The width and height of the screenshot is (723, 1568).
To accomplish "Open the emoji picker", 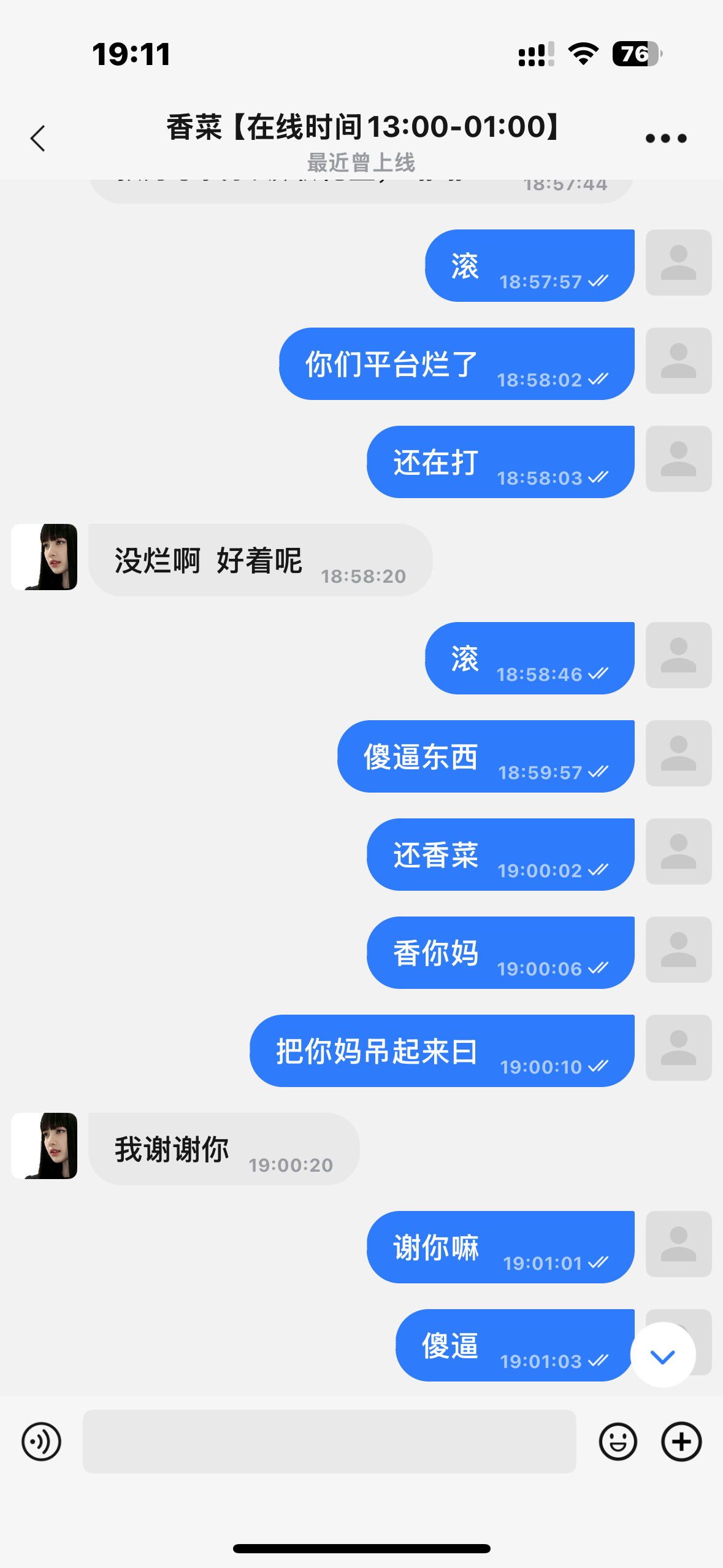I will (x=618, y=1441).
